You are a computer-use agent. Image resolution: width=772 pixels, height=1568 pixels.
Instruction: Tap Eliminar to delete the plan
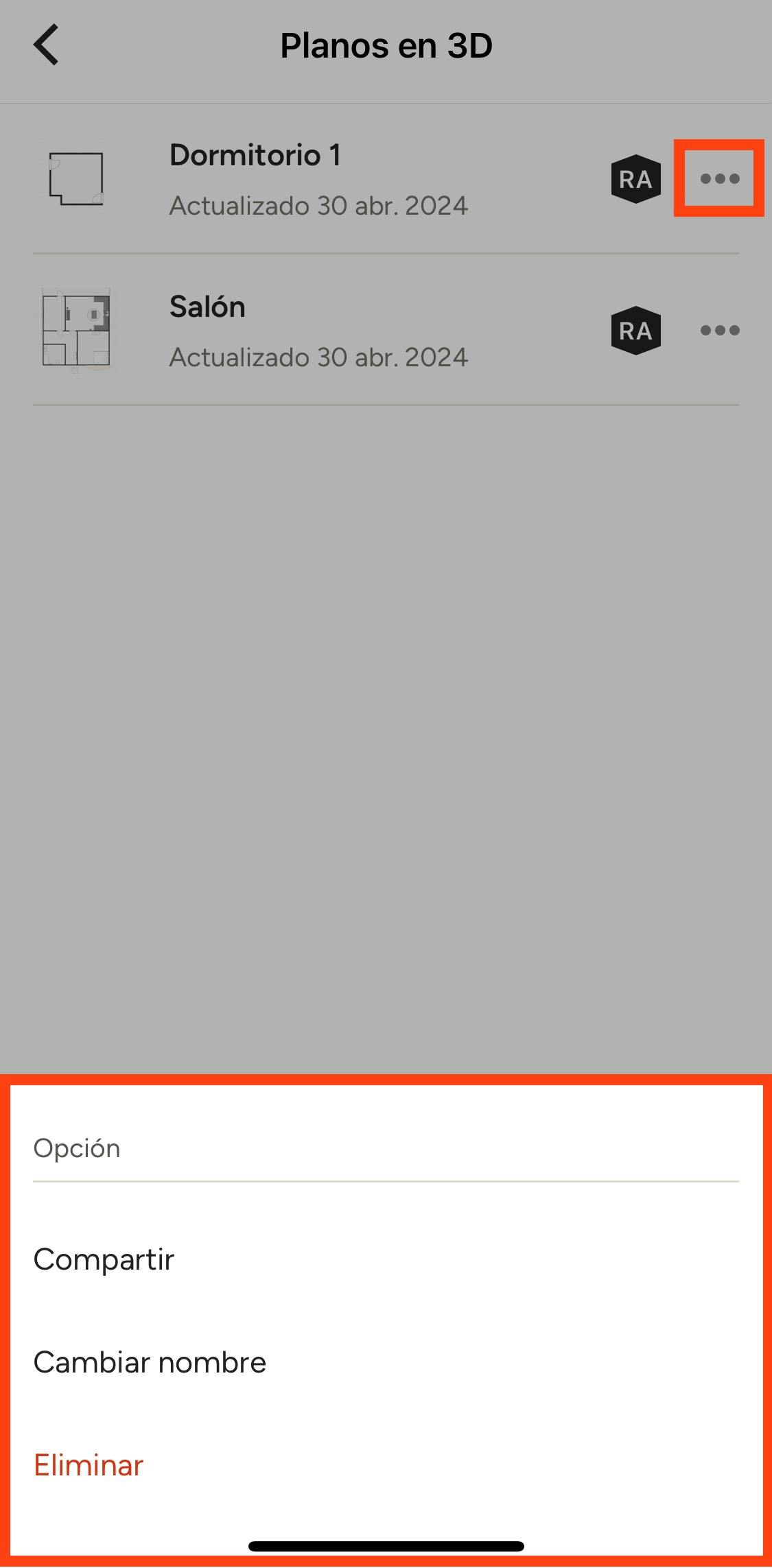click(x=89, y=1465)
